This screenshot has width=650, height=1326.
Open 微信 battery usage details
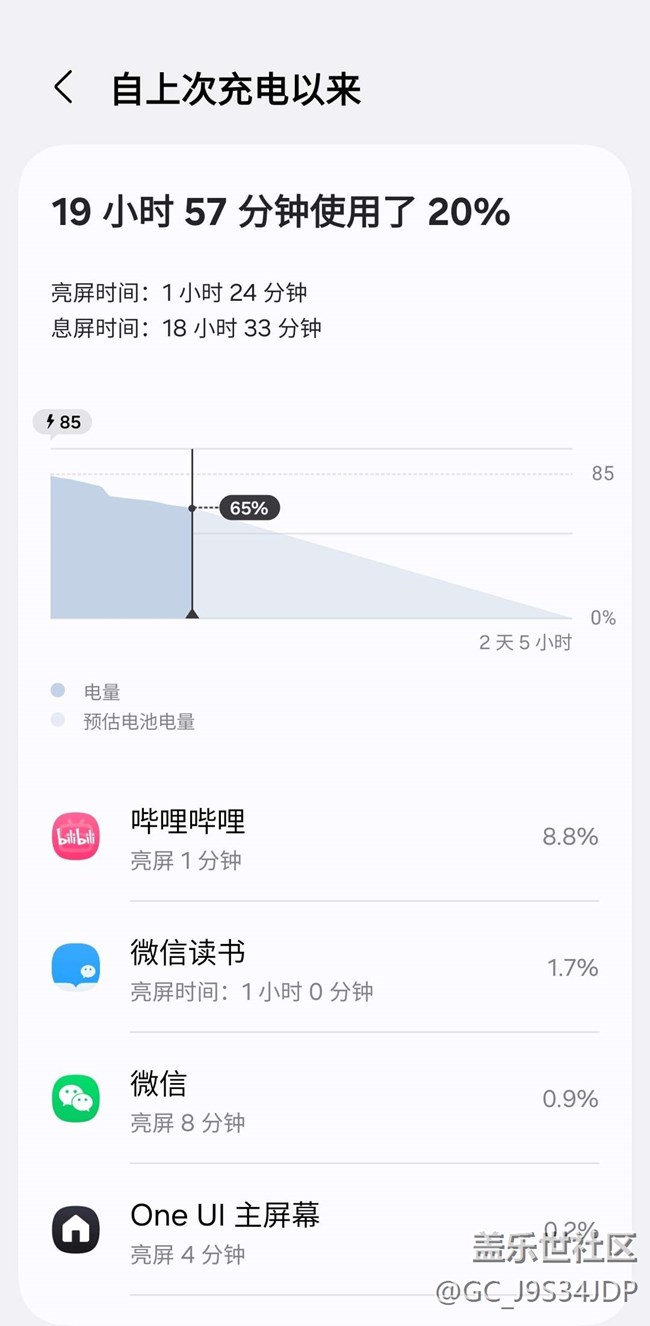coord(325,1099)
